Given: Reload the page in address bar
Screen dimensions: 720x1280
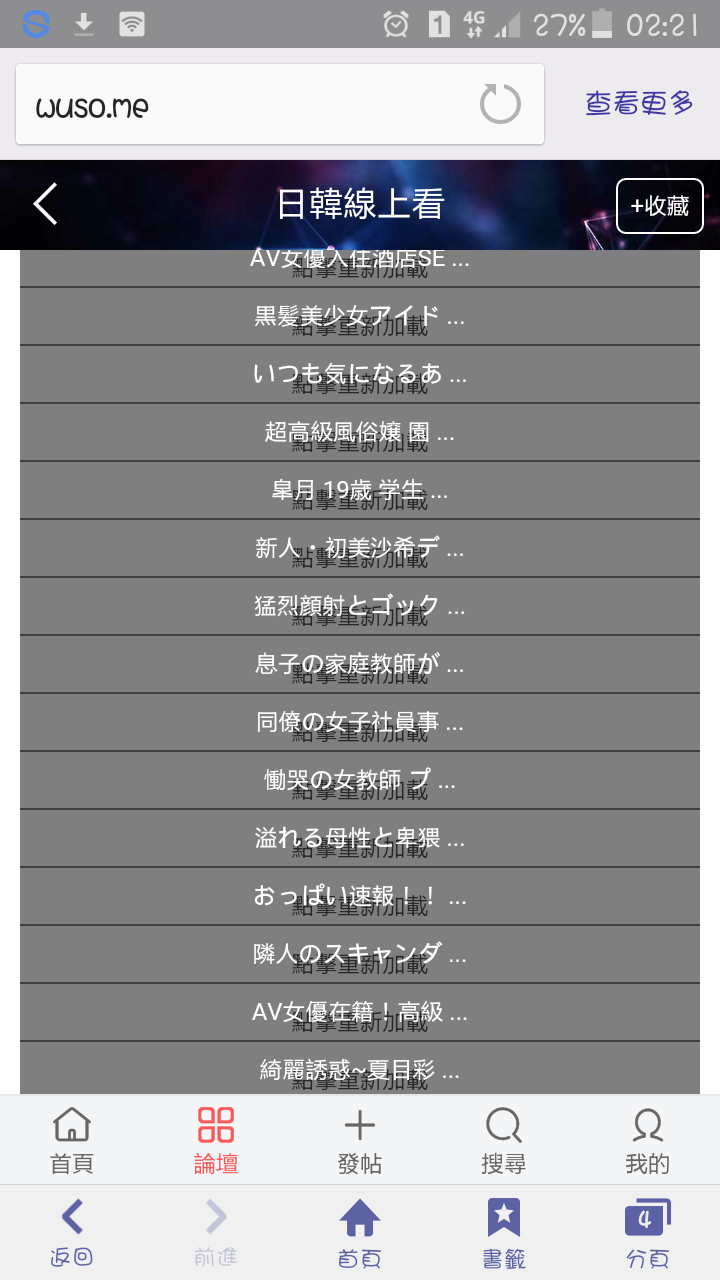Looking at the screenshot, I should click(x=500, y=105).
